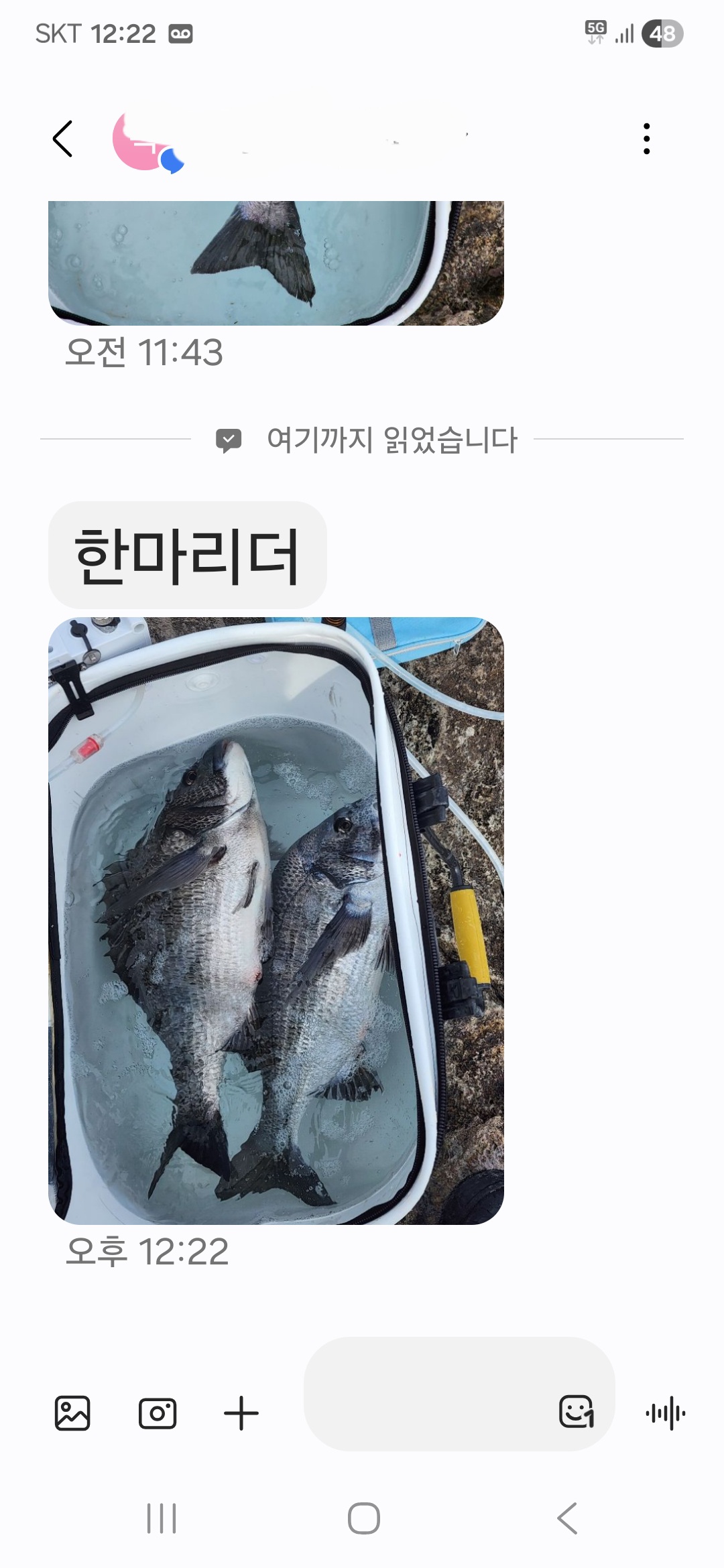Open the sticker and emoji picker
Screen dimensions: 724x1568
[x=577, y=1412]
